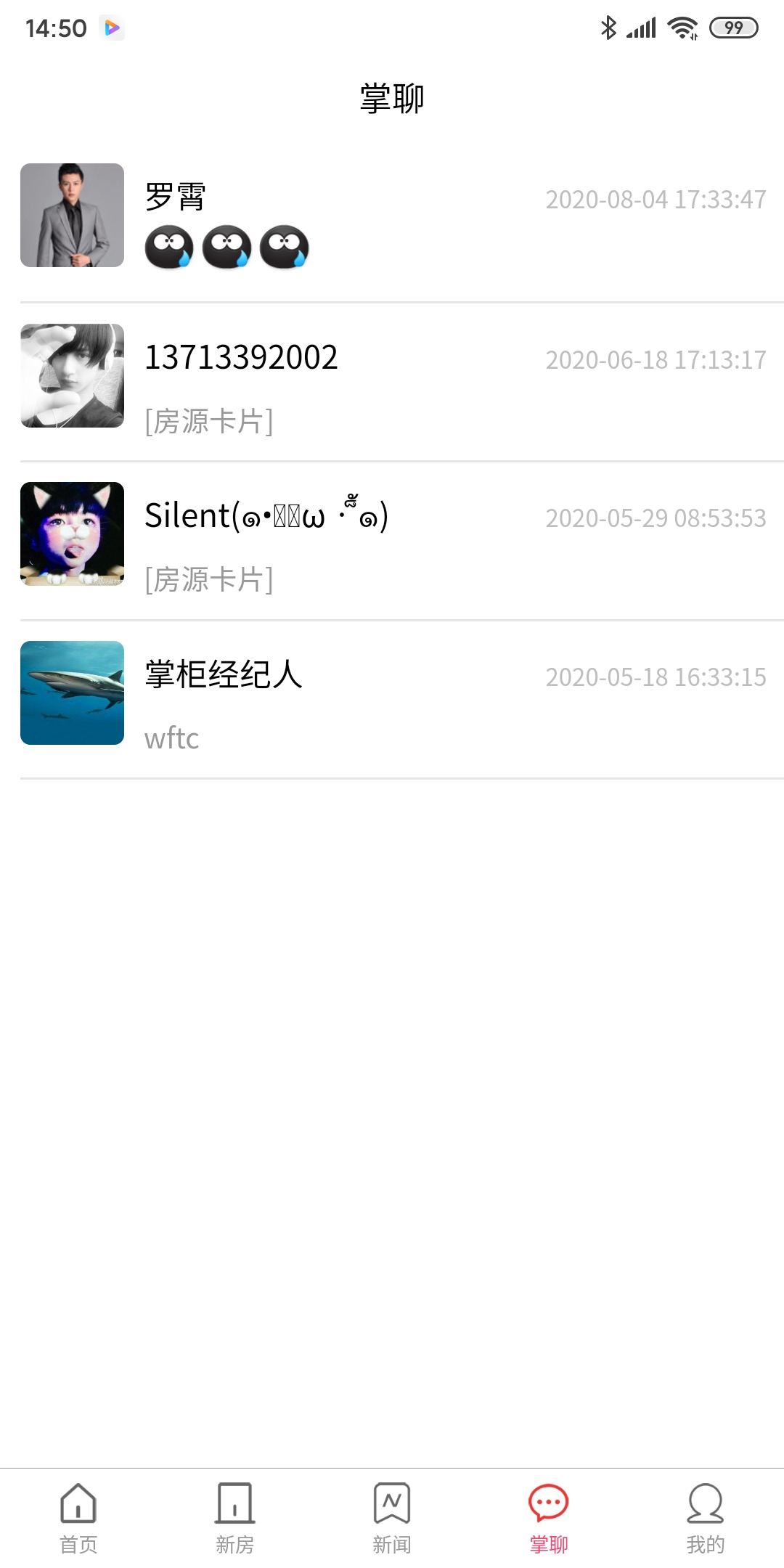The image size is (784, 1568).
Task: Tap the shark avatar of 掌柜经纪人
Action: 71,693
